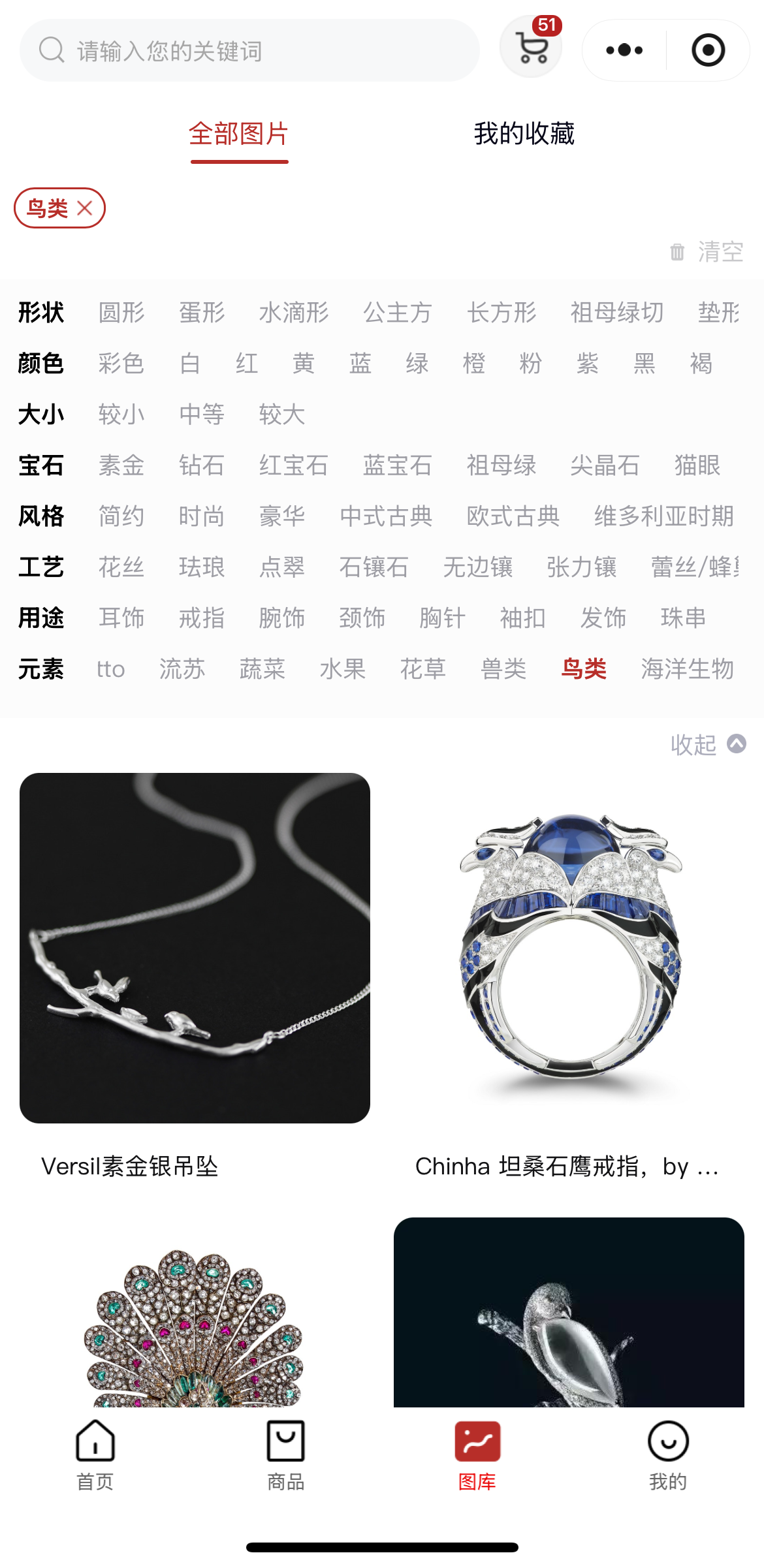Filter gemstone by 祖母绿
764x1568 pixels.
(x=501, y=465)
